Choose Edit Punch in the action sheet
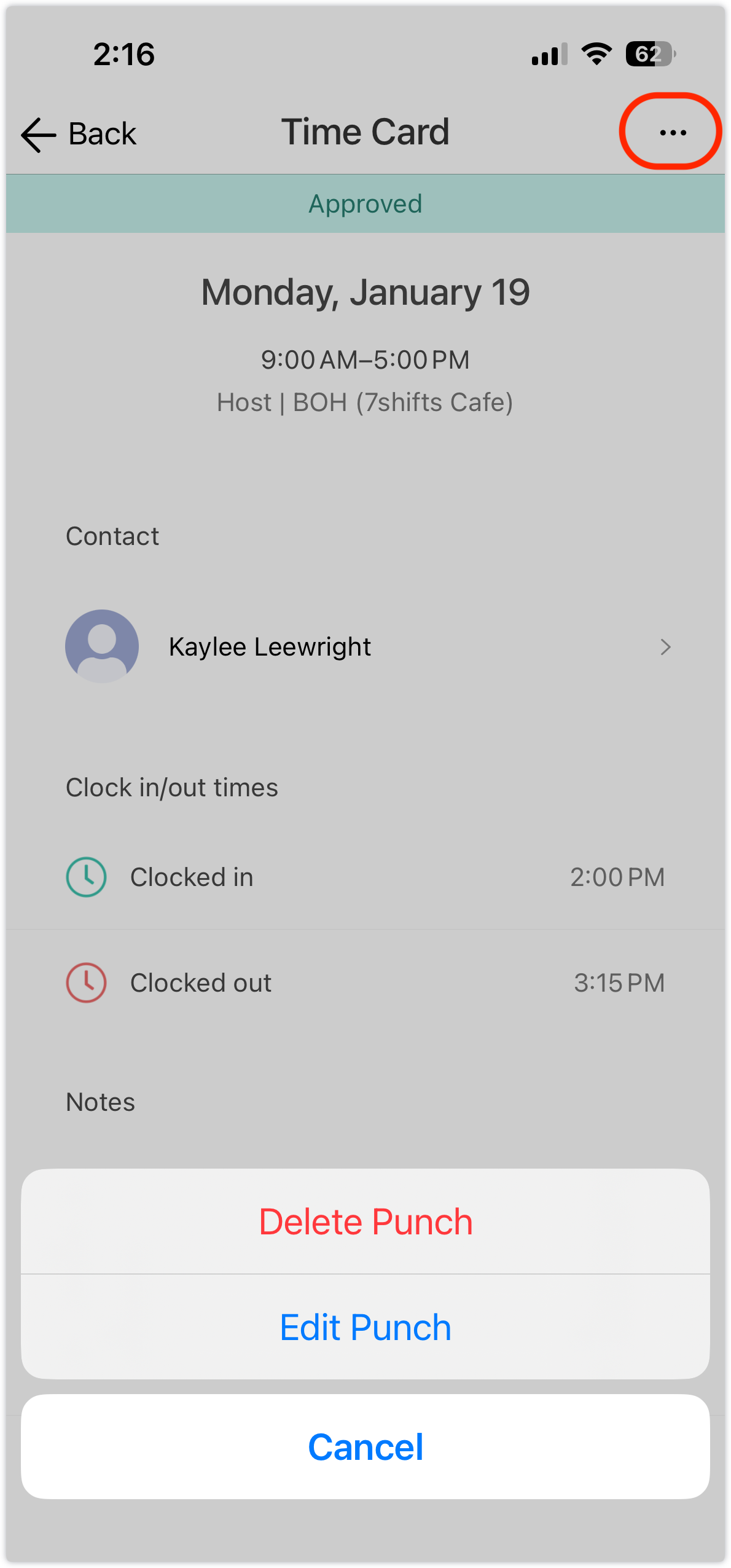This screenshot has width=731, height=1568. [x=365, y=1327]
